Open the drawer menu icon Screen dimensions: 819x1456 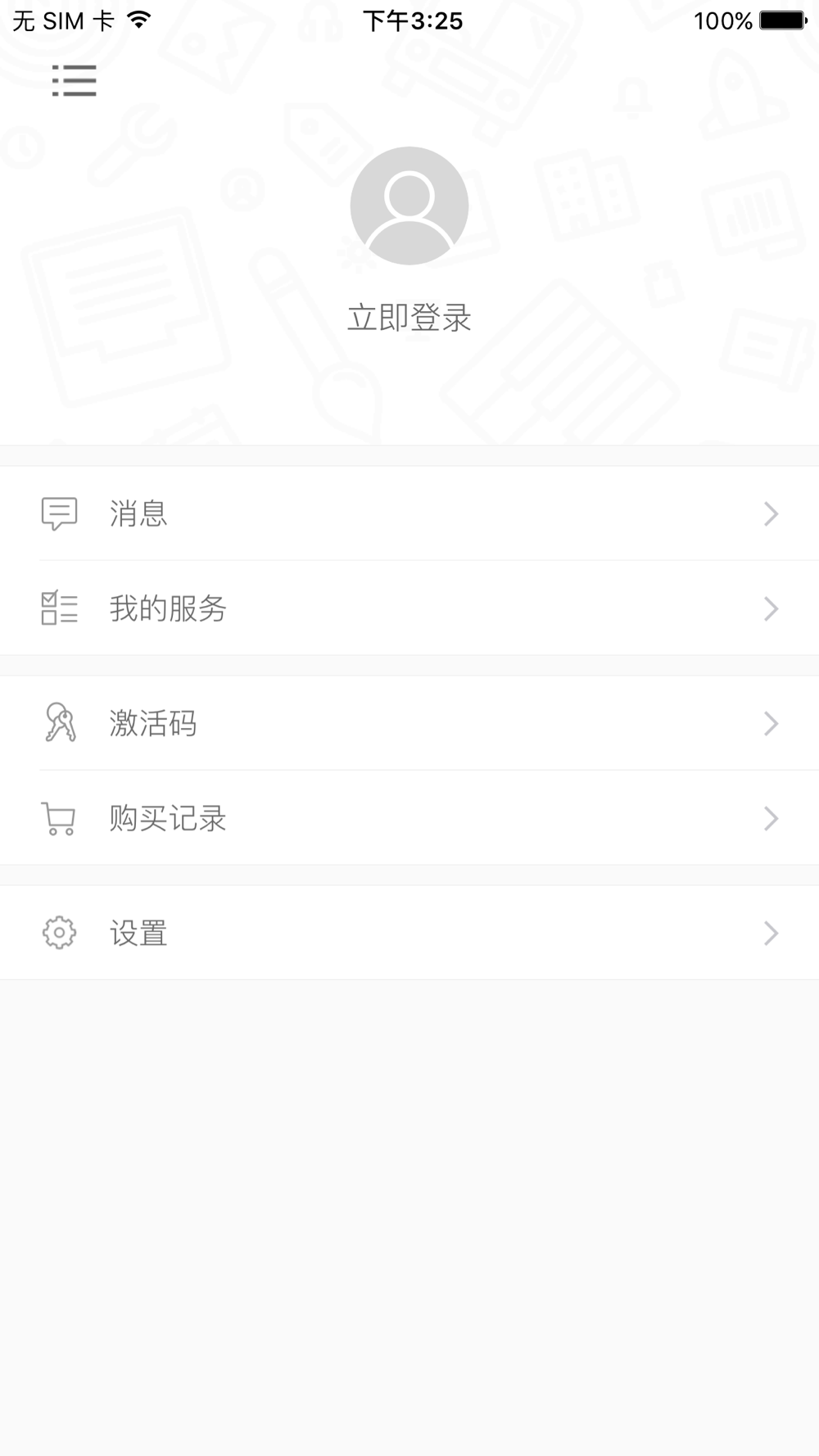click(x=74, y=80)
